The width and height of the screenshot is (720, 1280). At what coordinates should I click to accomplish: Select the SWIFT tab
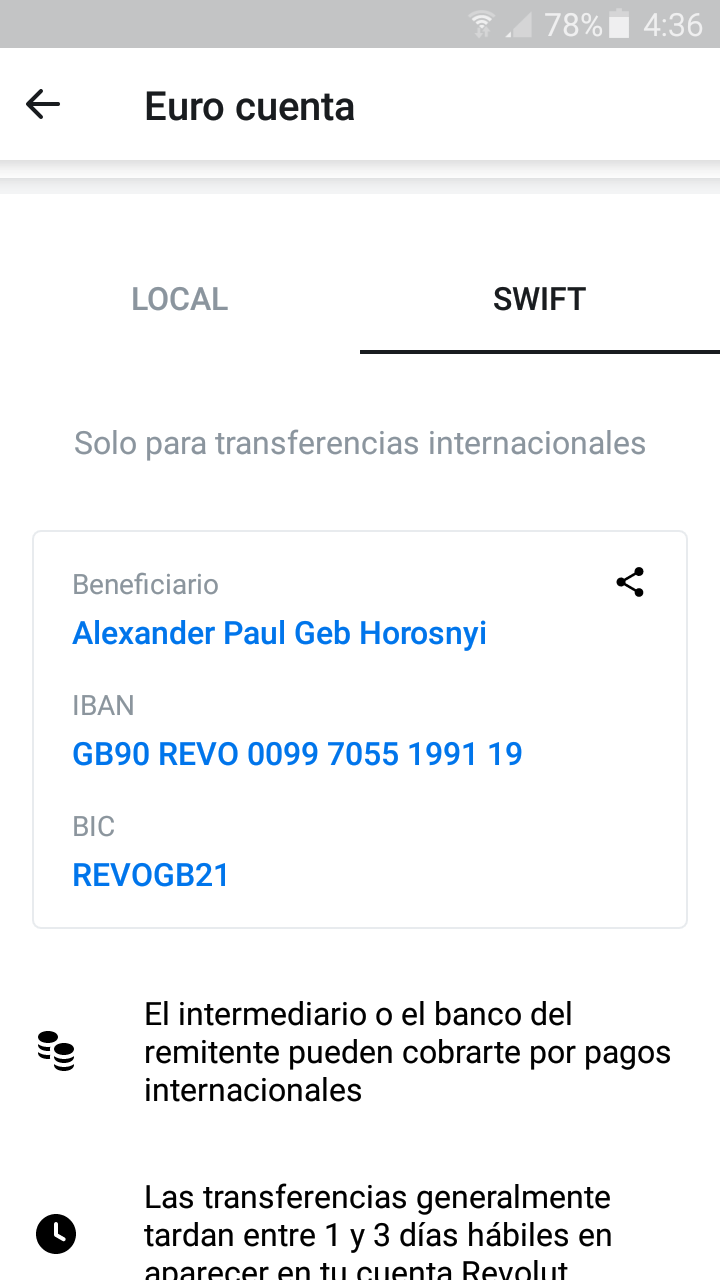[539, 299]
